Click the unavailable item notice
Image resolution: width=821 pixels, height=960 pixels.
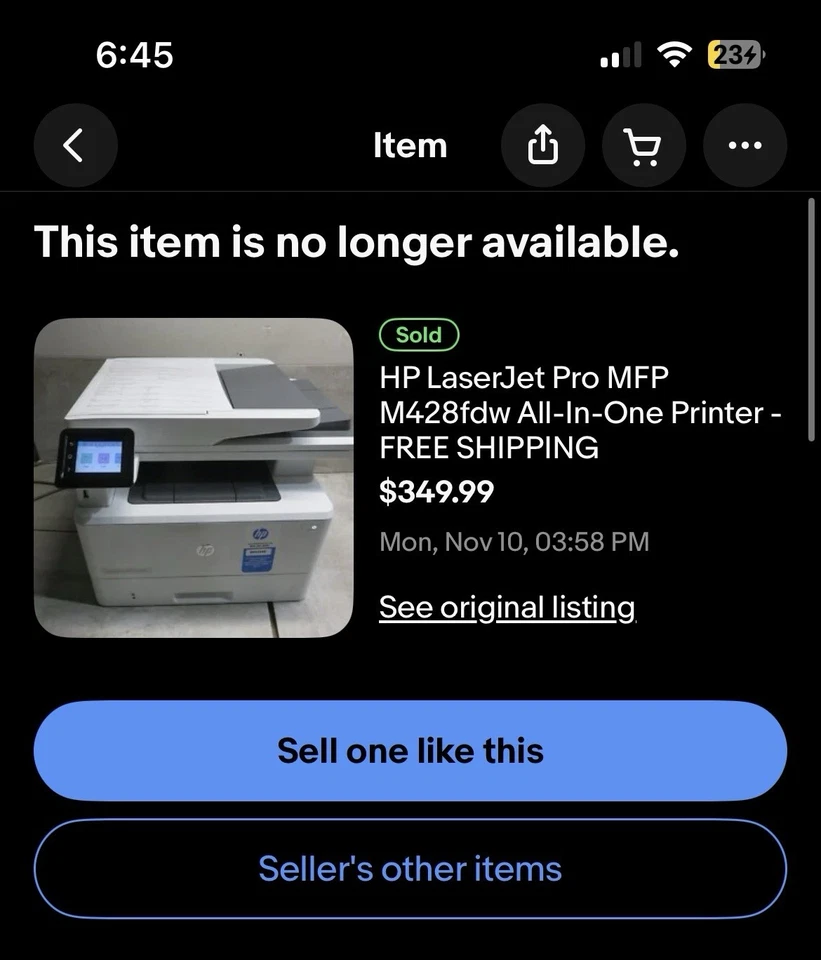coord(357,241)
